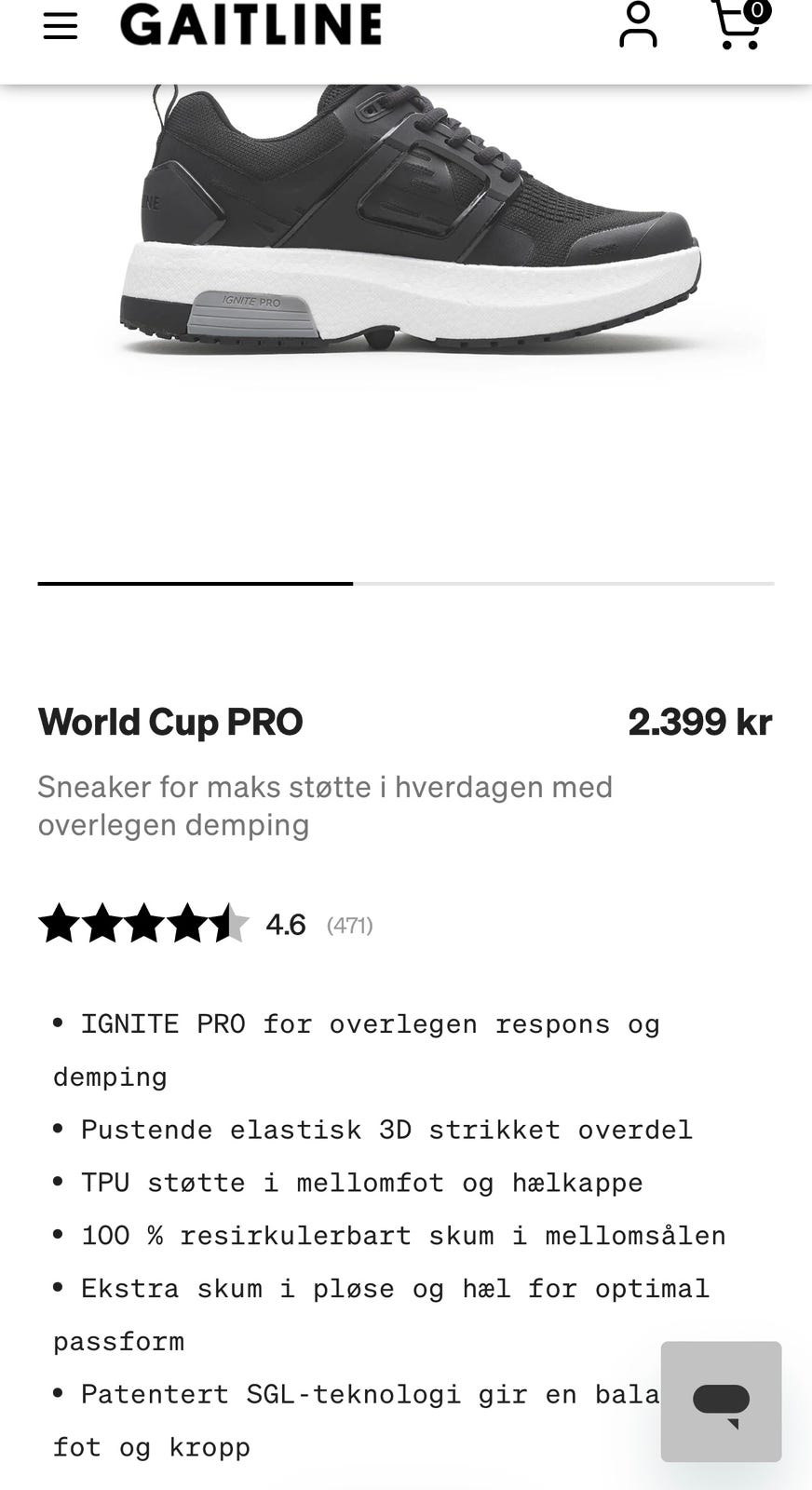Open the chat support widget
Image resolution: width=812 pixels, height=1490 pixels.
click(721, 1401)
